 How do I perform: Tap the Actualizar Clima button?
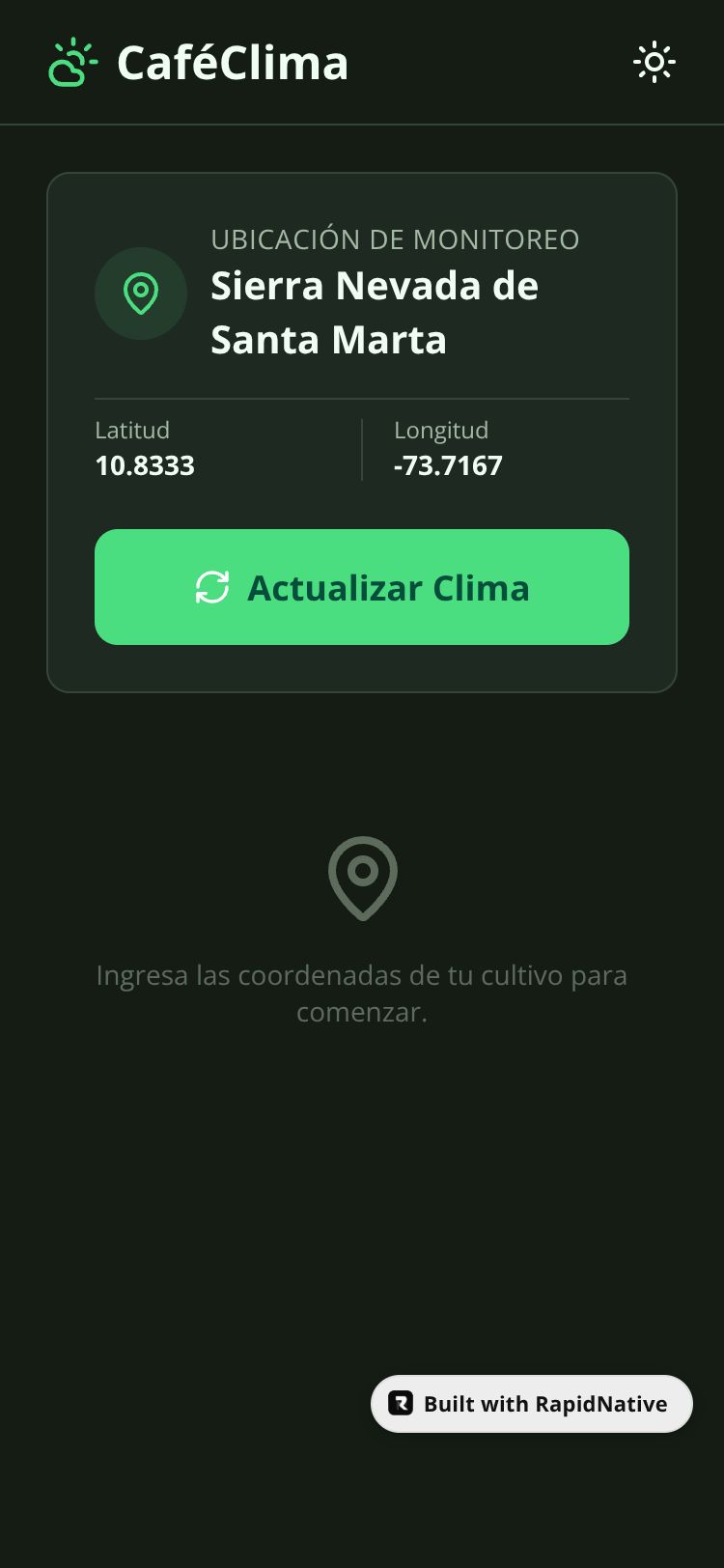coord(362,587)
